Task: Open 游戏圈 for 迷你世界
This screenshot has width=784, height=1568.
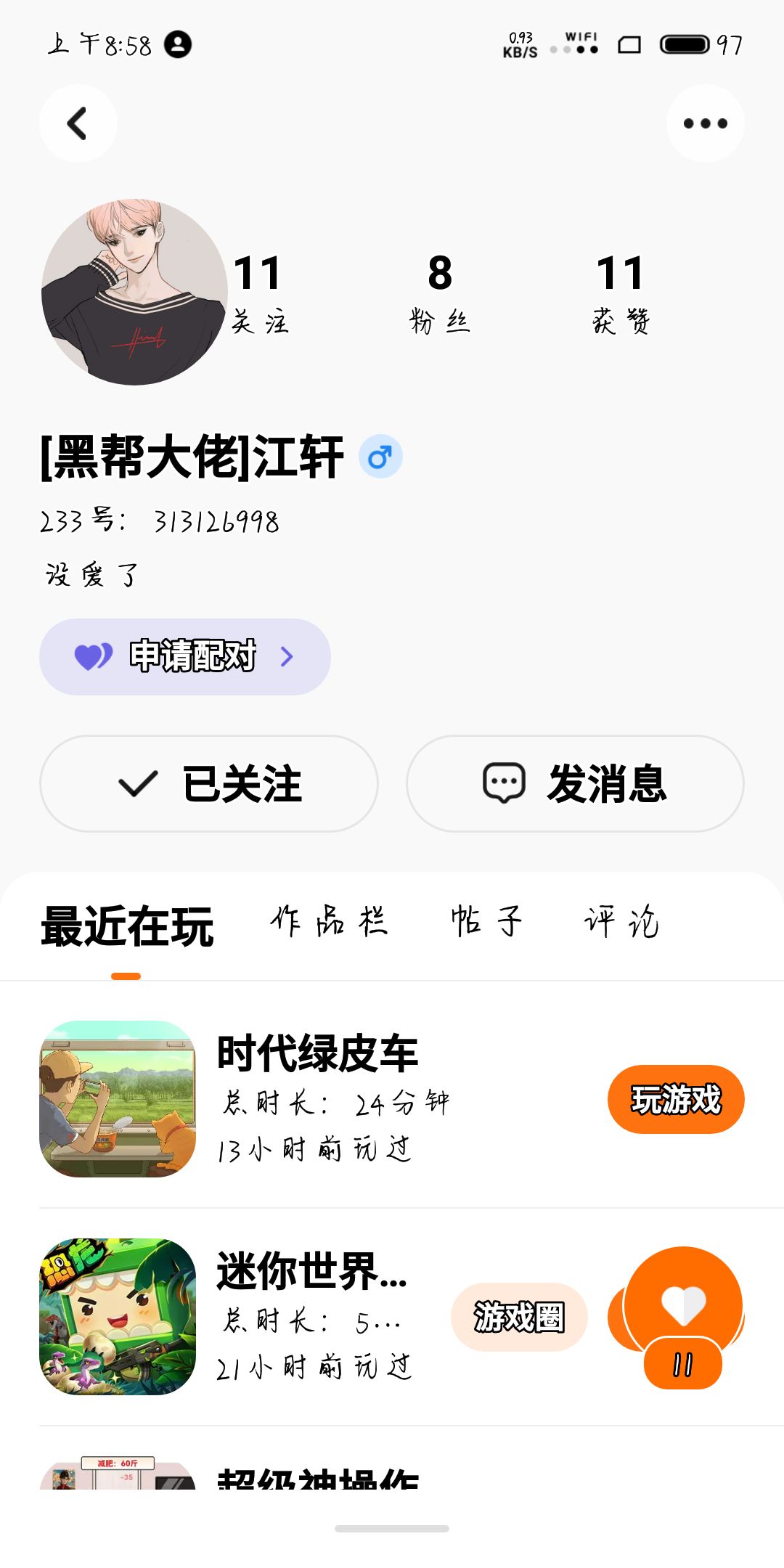Action: pyautogui.click(x=519, y=1317)
